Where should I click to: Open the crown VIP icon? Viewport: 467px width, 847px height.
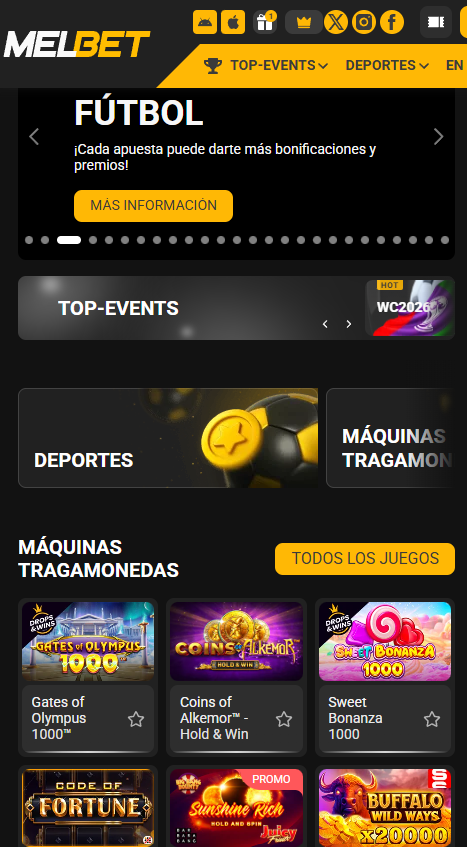click(304, 22)
